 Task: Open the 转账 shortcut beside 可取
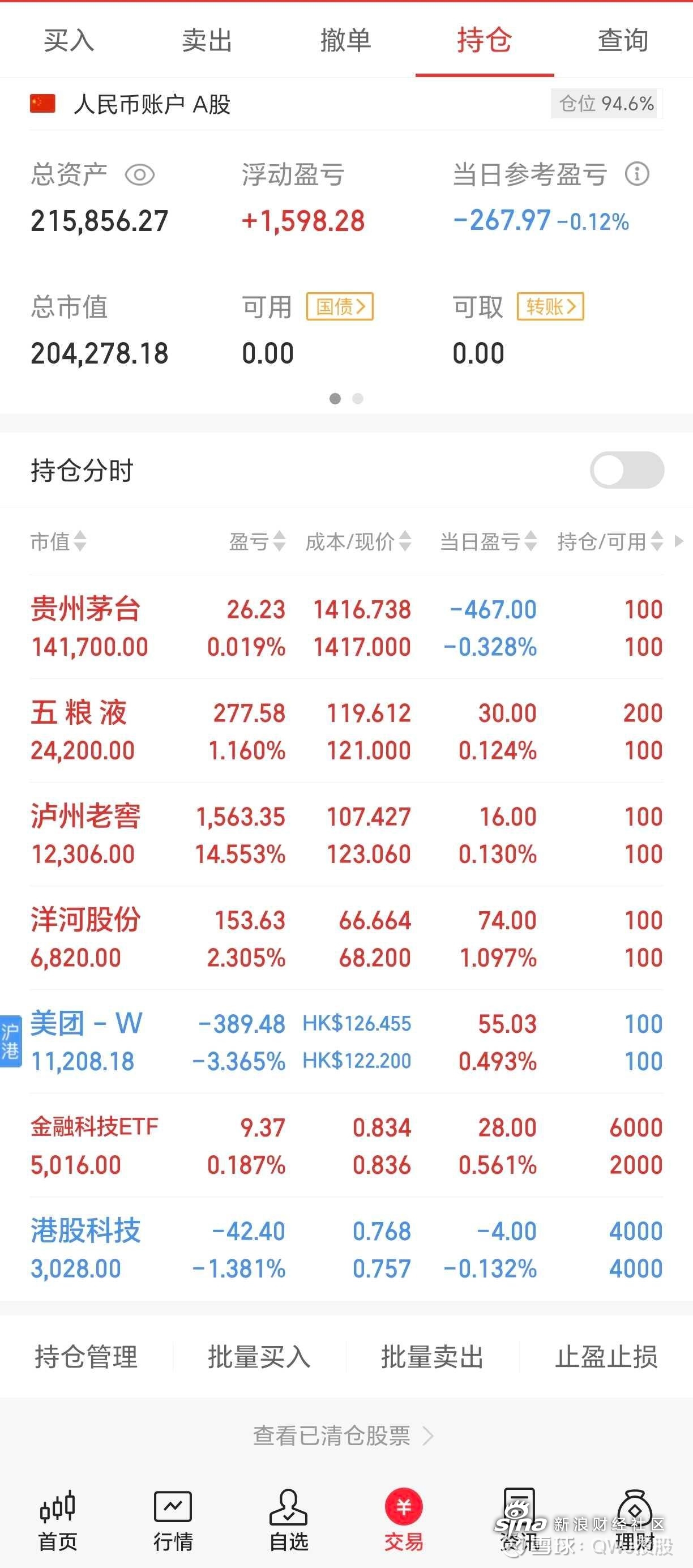pyautogui.click(x=549, y=307)
